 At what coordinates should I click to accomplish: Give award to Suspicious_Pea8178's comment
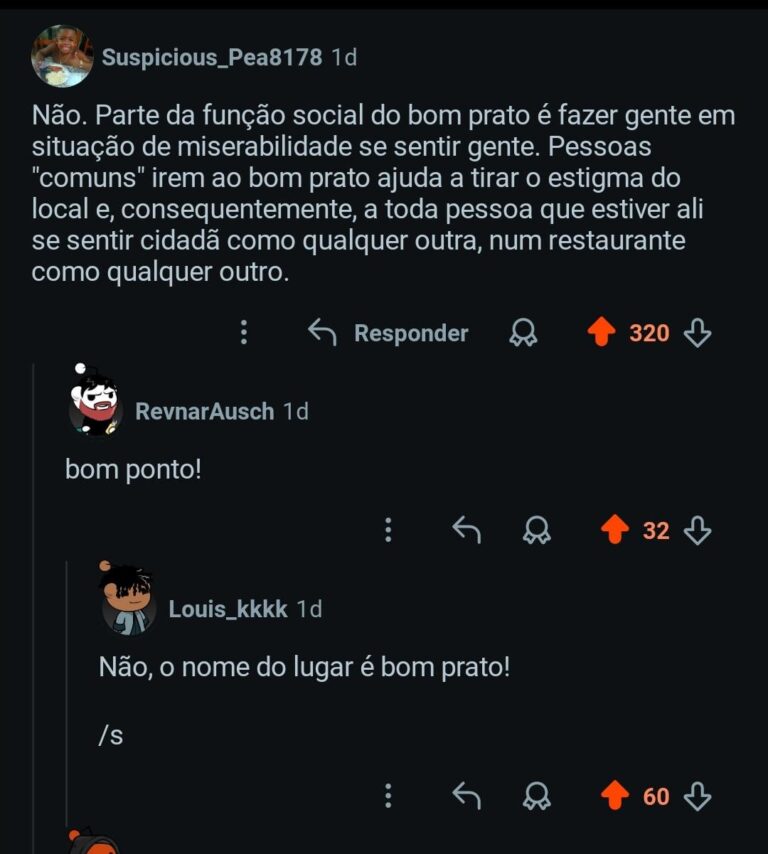click(522, 333)
